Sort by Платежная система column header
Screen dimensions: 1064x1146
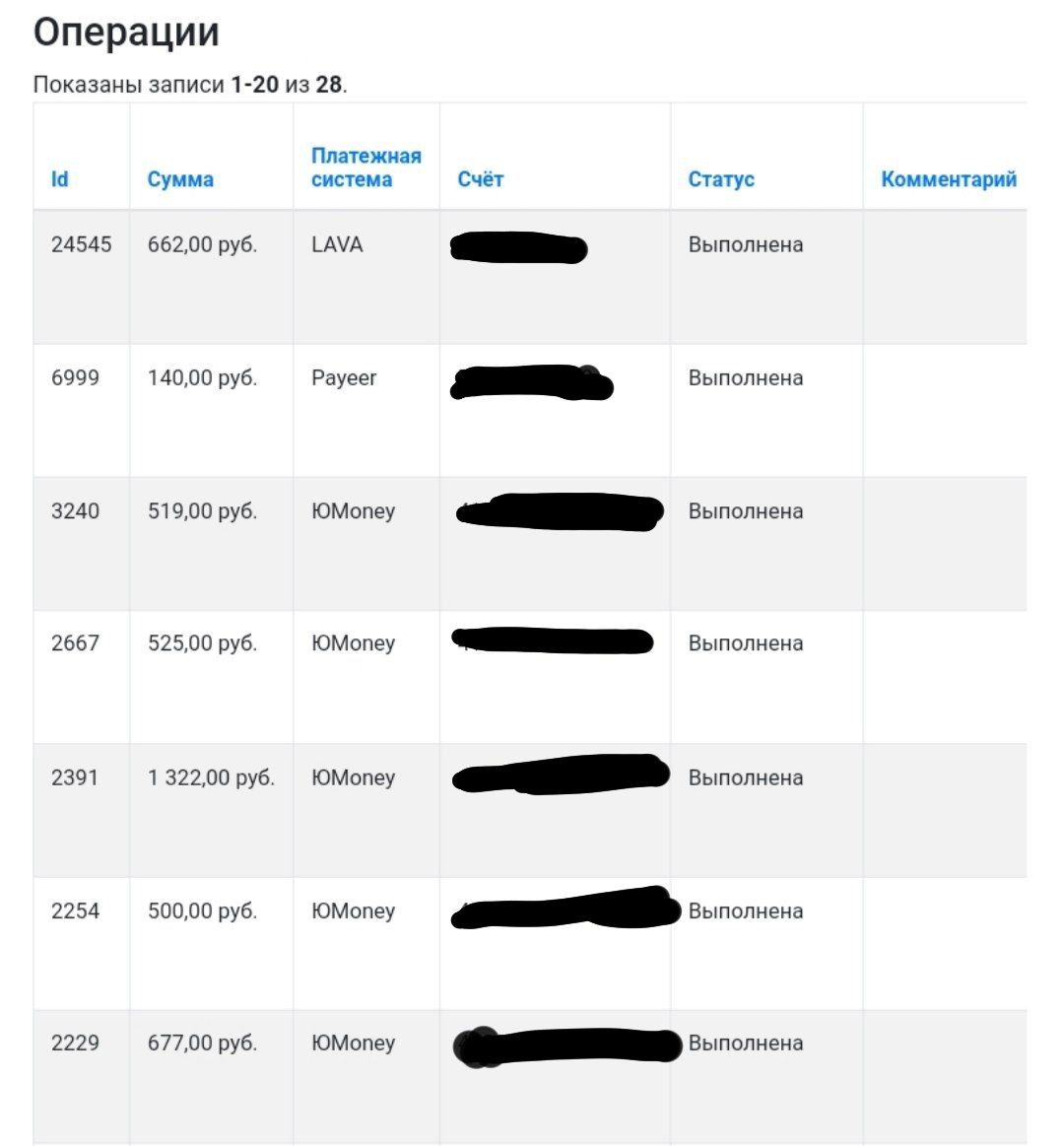tap(366, 168)
